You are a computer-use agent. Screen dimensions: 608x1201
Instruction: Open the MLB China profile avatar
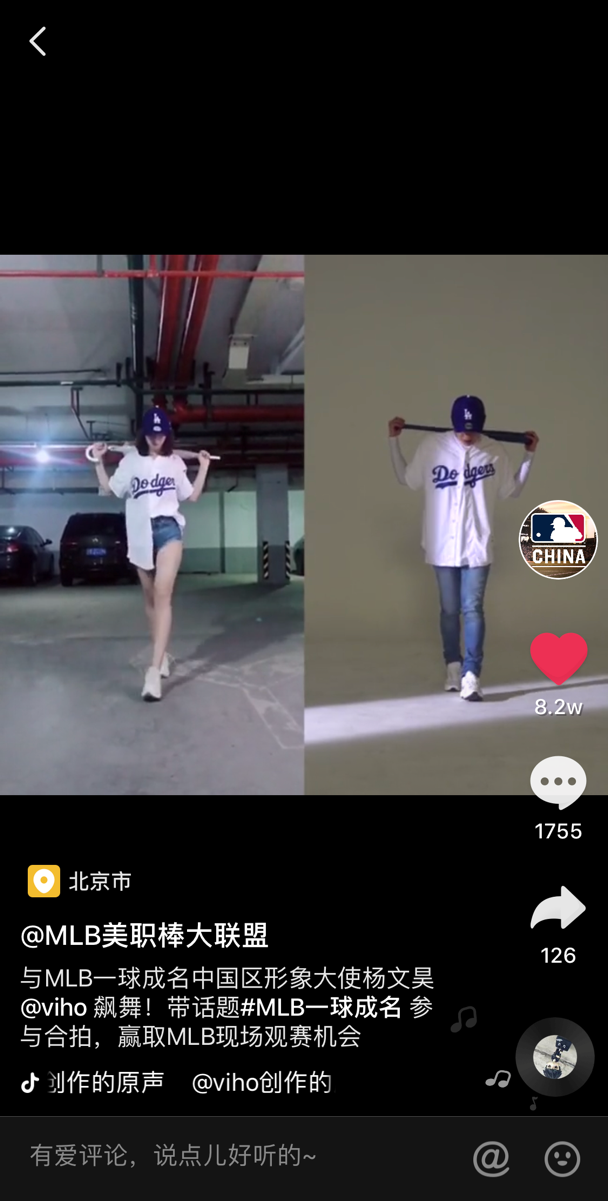point(558,540)
